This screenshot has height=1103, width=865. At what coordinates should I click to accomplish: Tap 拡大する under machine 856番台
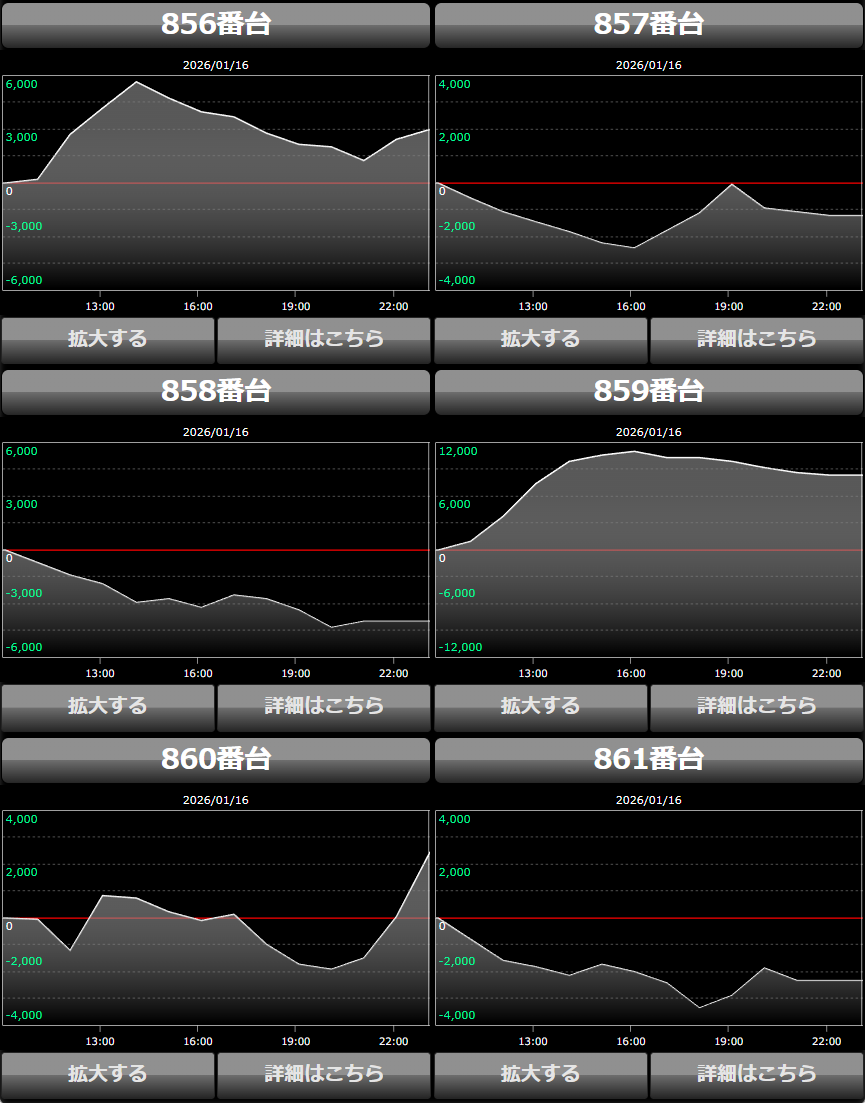tap(108, 340)
